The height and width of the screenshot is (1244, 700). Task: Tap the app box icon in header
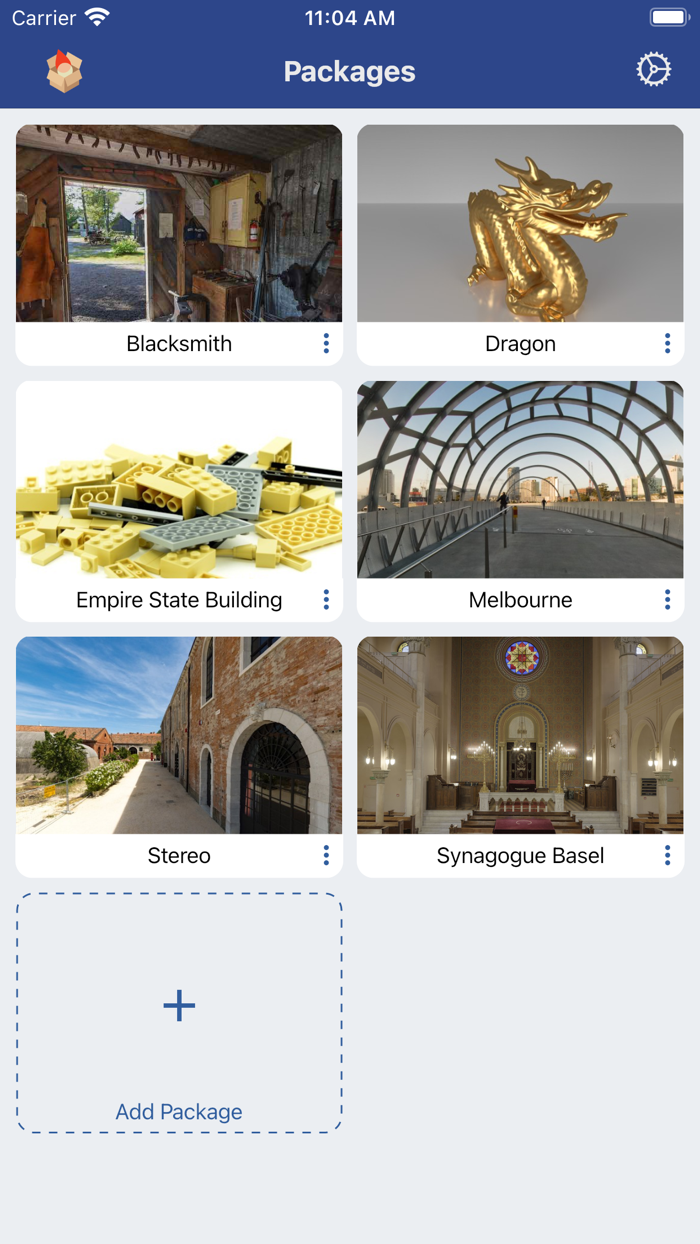(x=64, y=71)
